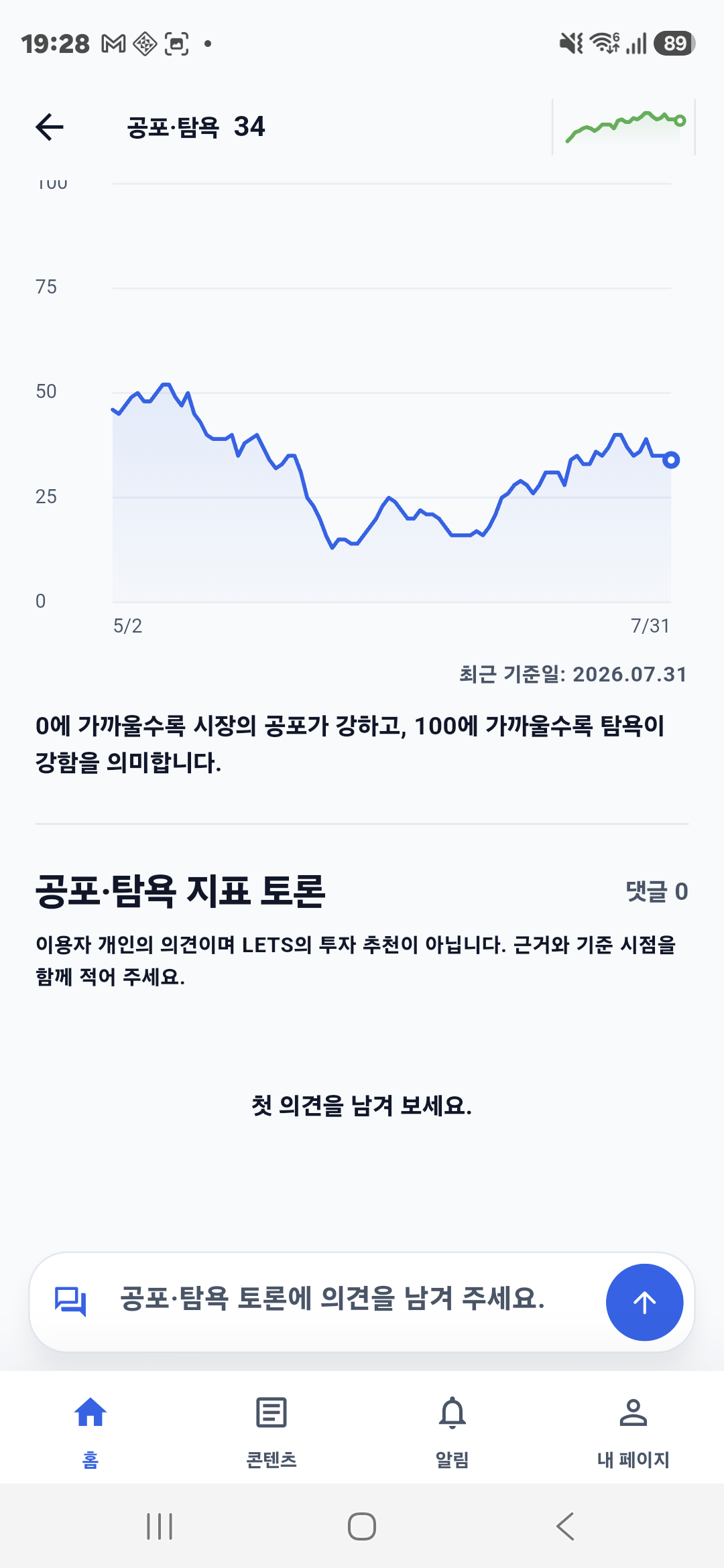Go back using the top-left arrow
Screen dimensions: 724x1568
click(x=50, y=127)
